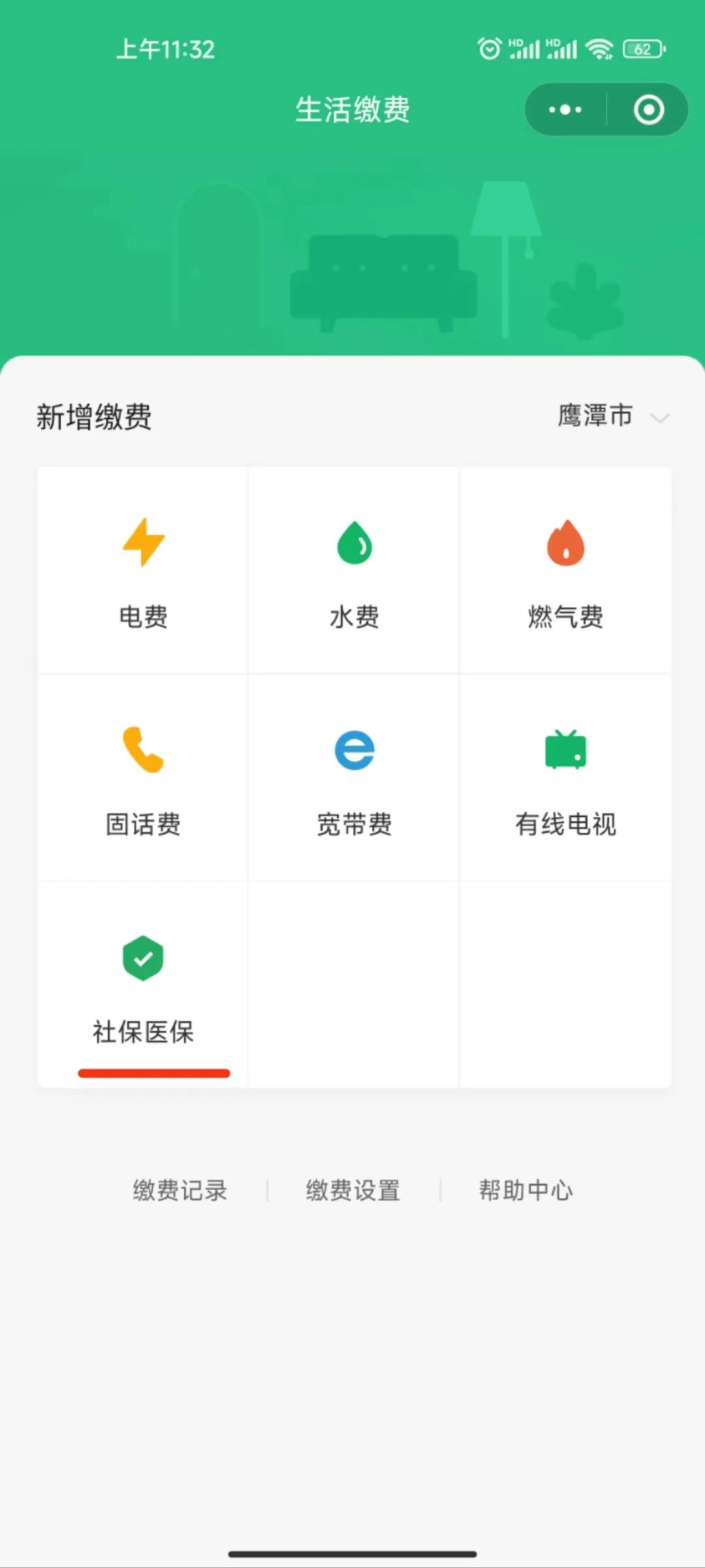This screenshot has height=1568, width=705.
Task: Choose 燃气费 gas bill payment
Action: click(x=565, y=570)
